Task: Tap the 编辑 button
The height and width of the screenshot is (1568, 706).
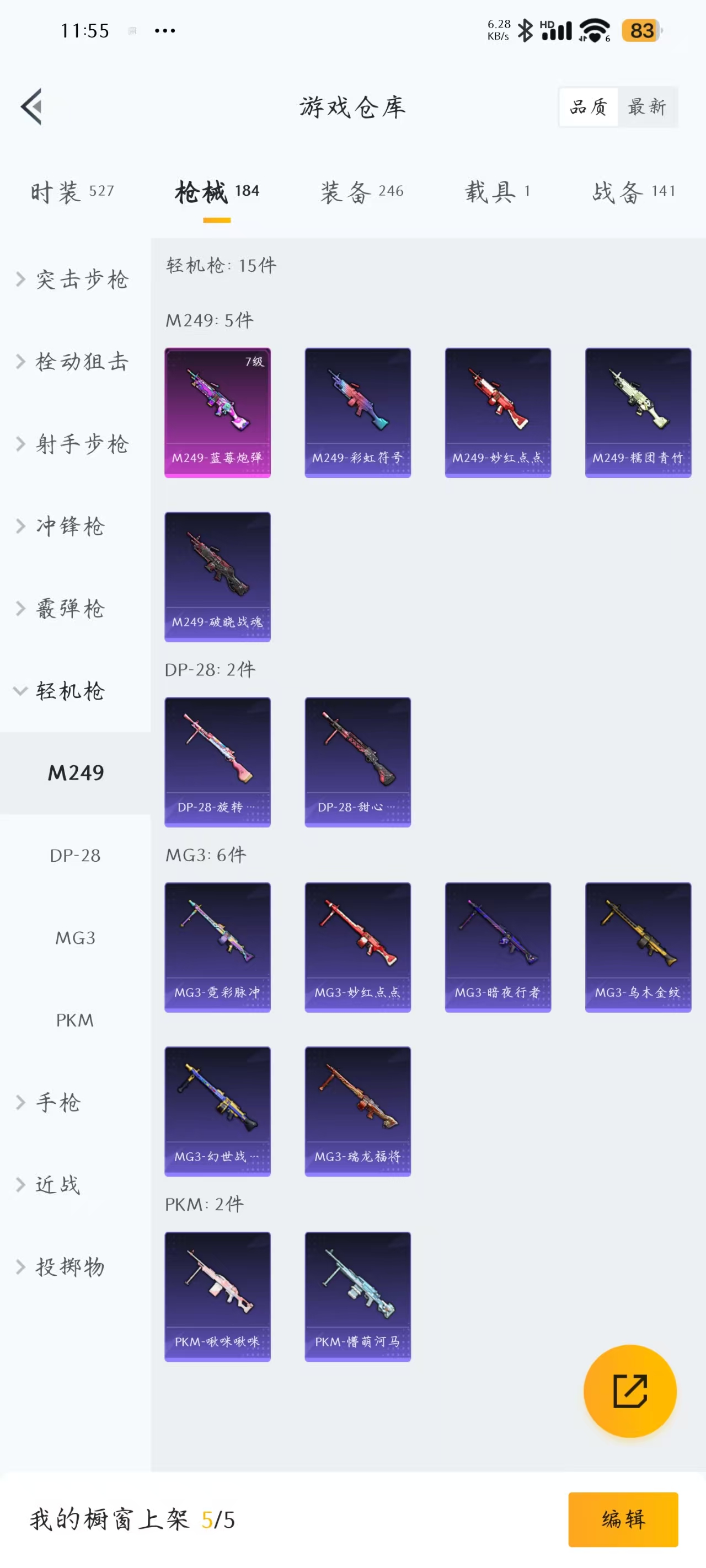Action: pyautogui.click(x=623, y=1519)
